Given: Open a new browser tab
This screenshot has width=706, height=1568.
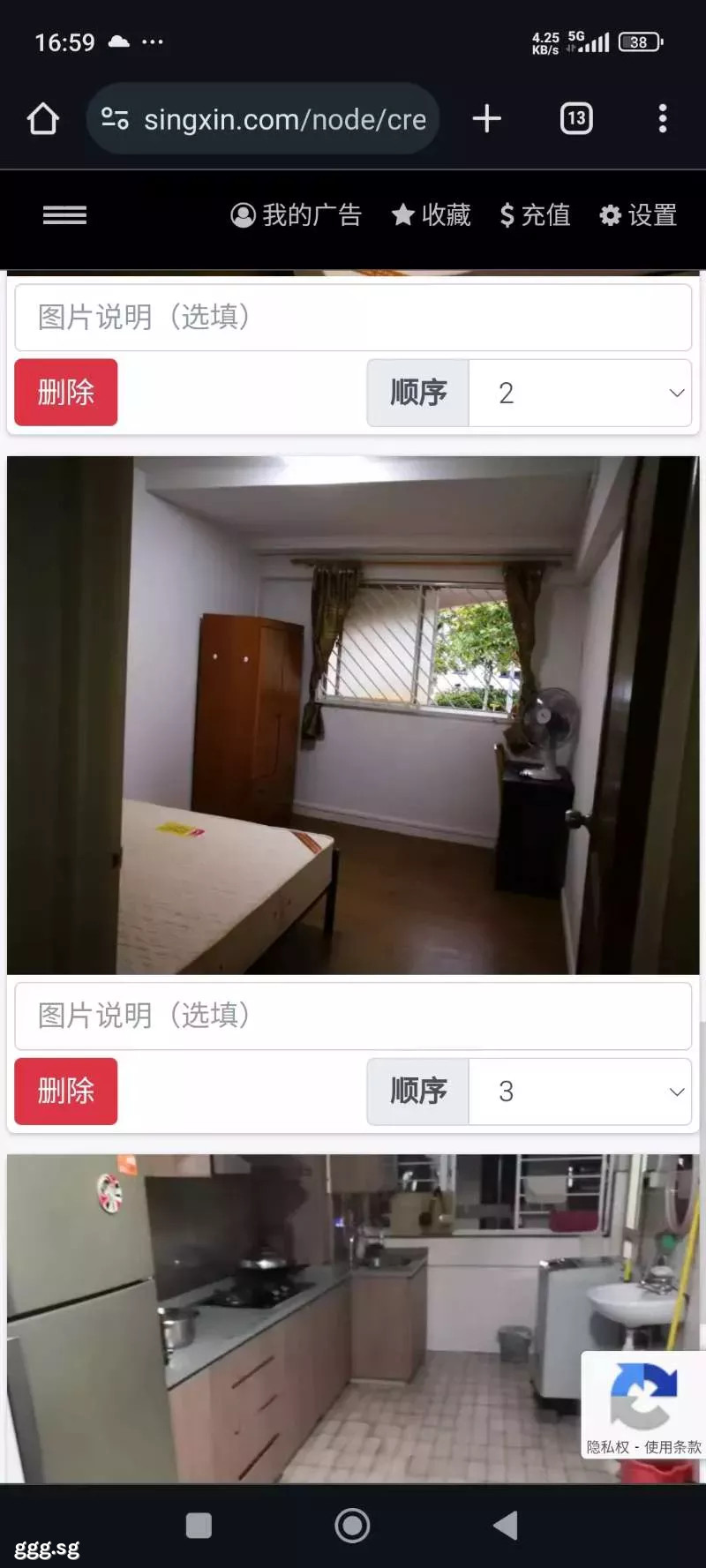Looking at the screenshot, I should pyautogui.click(x=486, y=118).
